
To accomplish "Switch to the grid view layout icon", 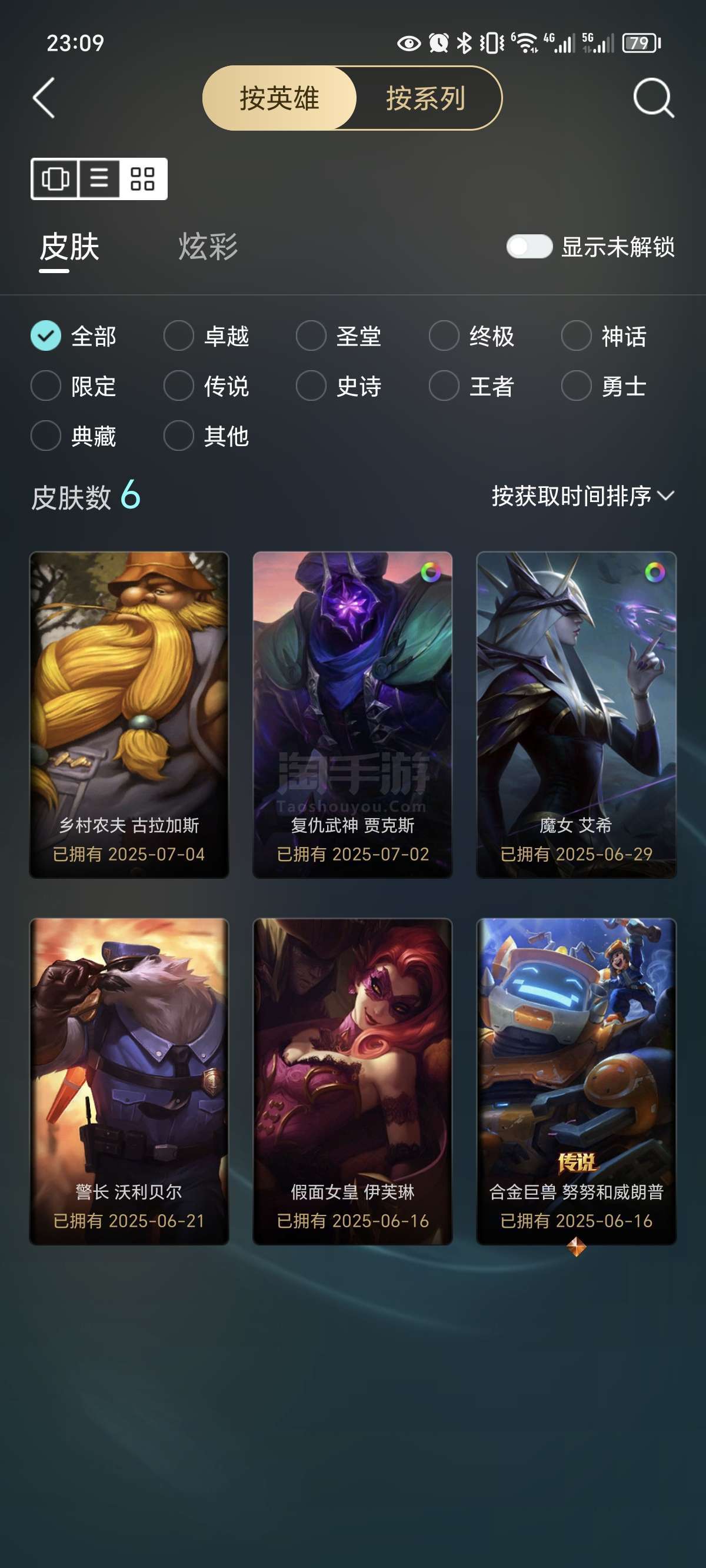I will (x=142, y=179).
